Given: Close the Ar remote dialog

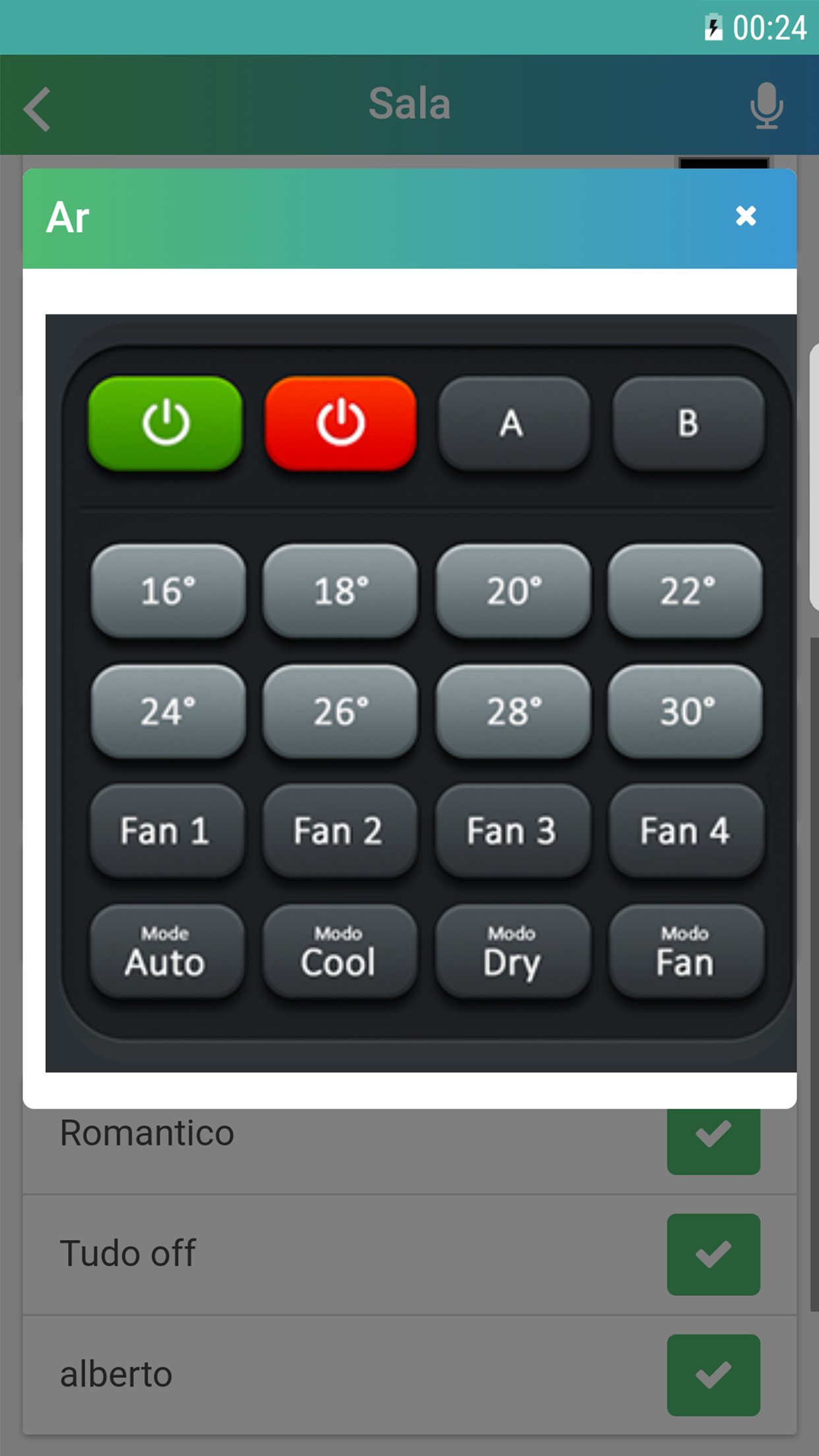Looking at the screenshot, I should point(746,216).
